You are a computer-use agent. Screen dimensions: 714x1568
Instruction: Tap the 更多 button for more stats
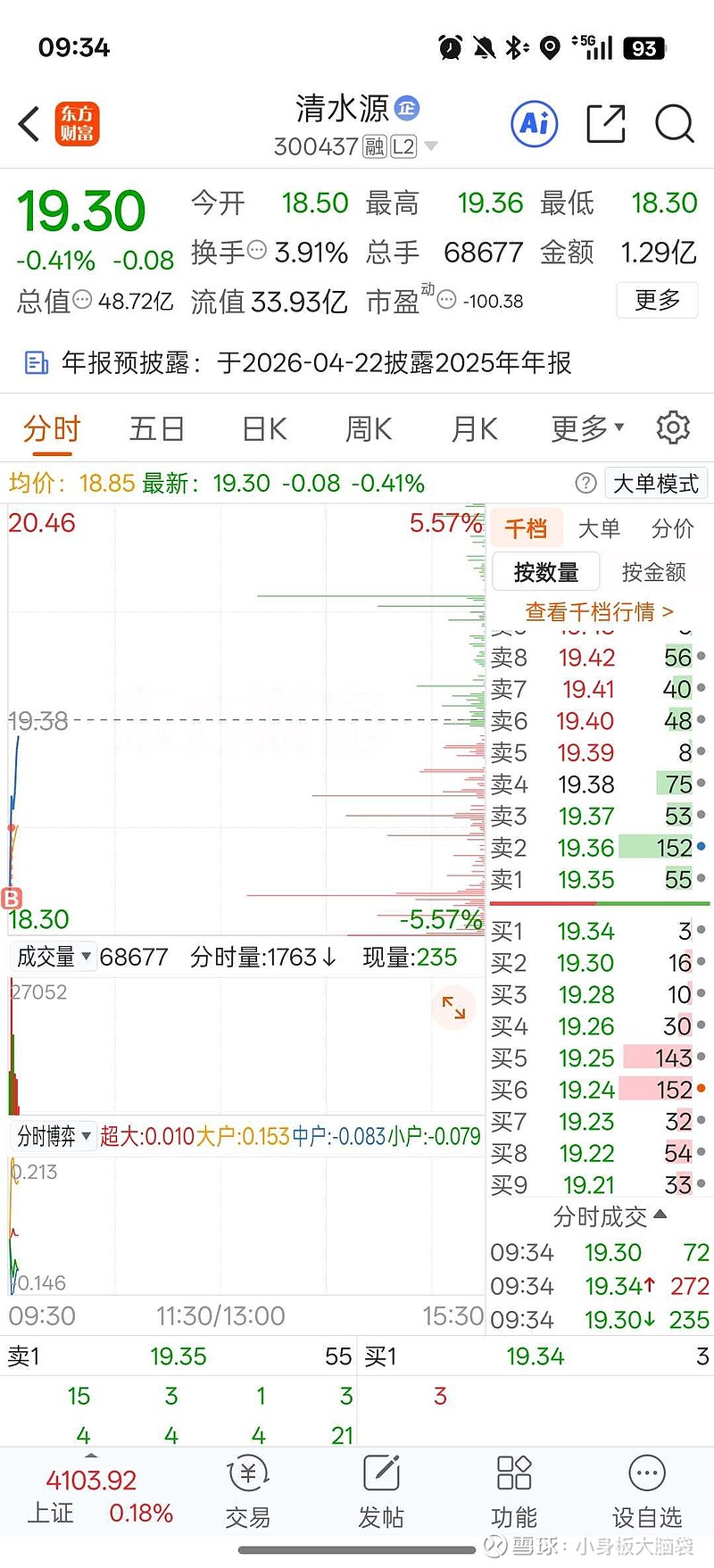click(x=657, y=301)
